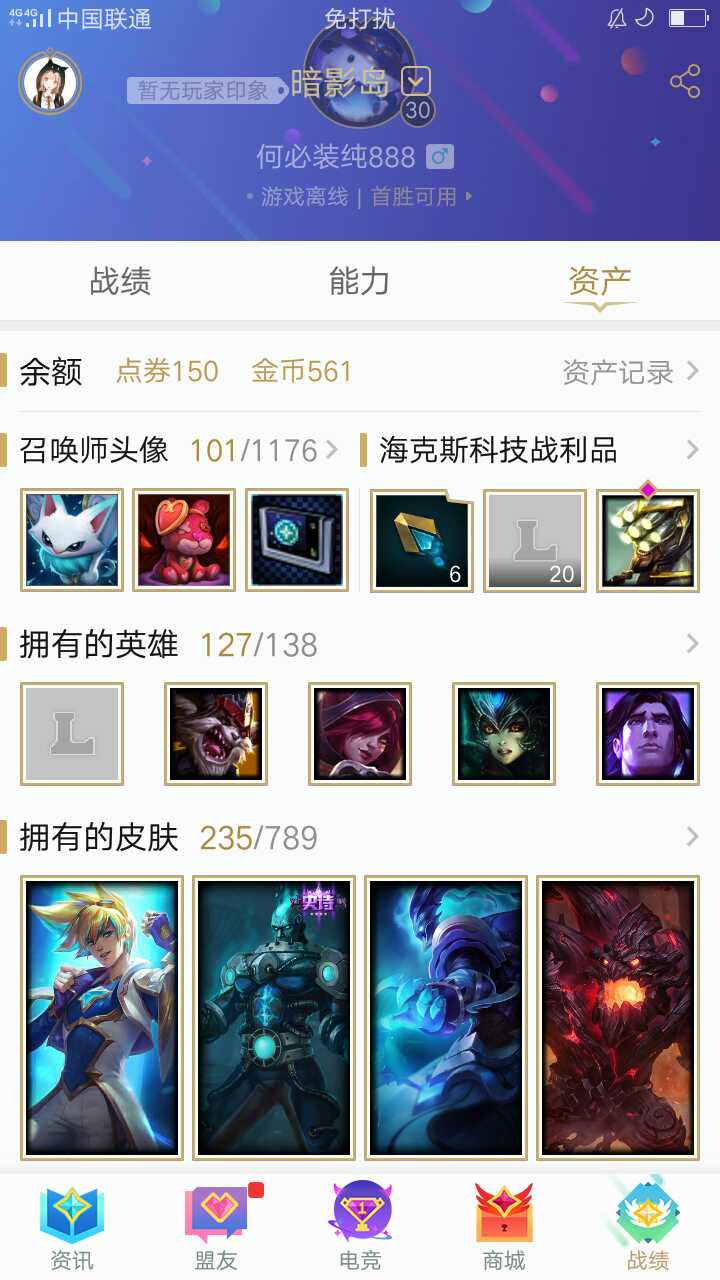
Task: Open 资产记录 asset records
Action: click(x=630, y=372)
